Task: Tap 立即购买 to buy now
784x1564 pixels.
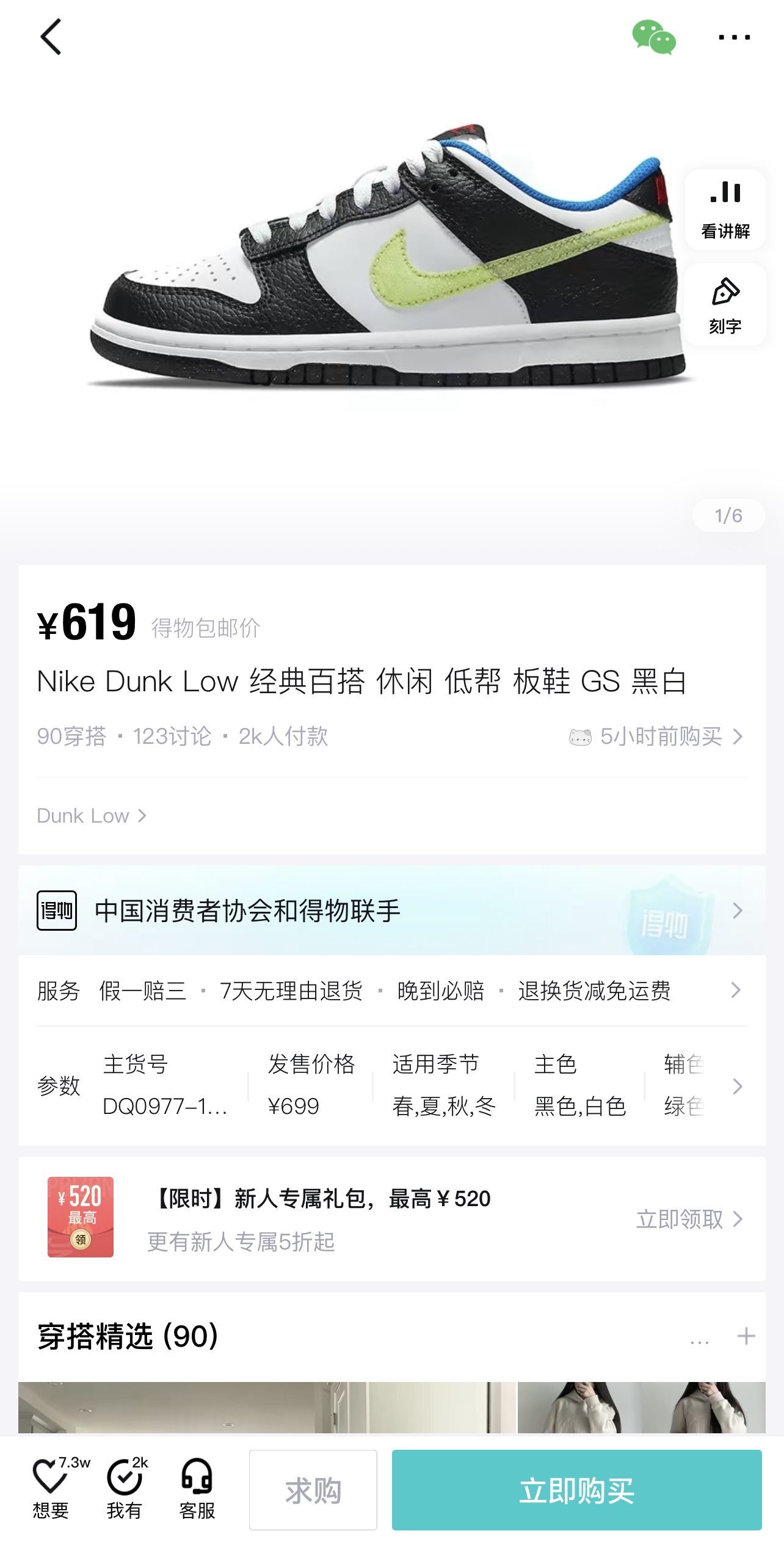Action: pos(577,1490)
